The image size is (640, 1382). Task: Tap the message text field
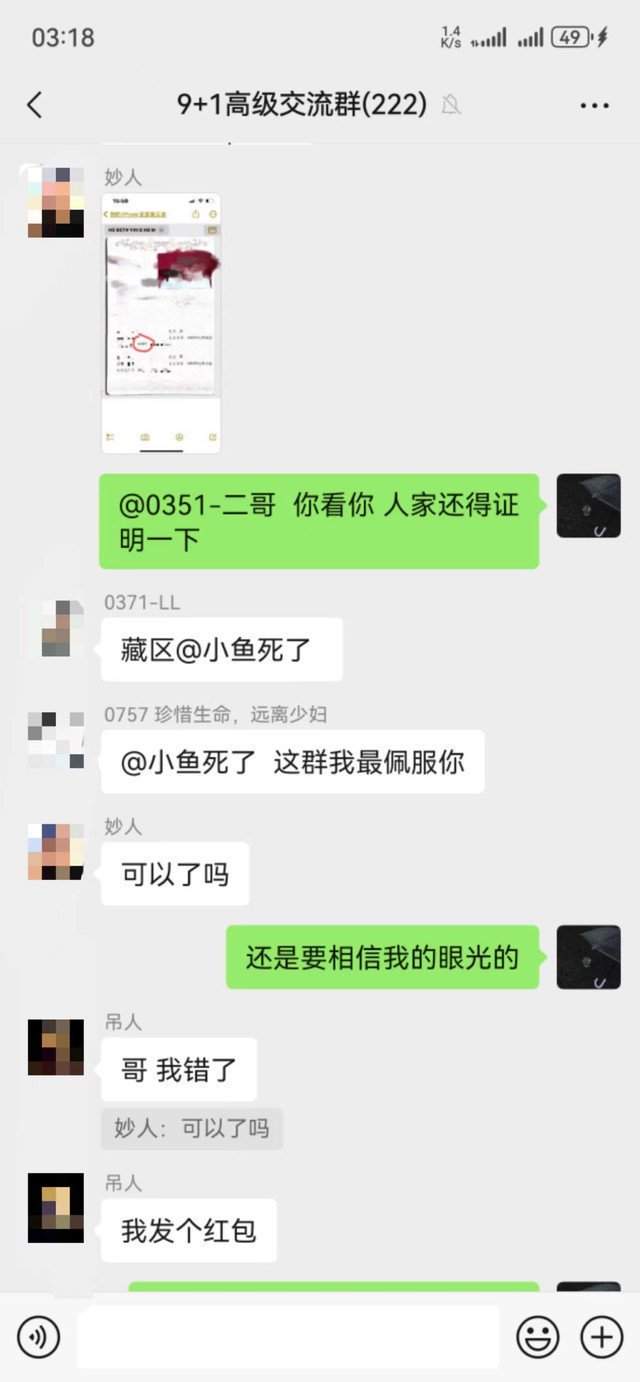click(288, 1336)
